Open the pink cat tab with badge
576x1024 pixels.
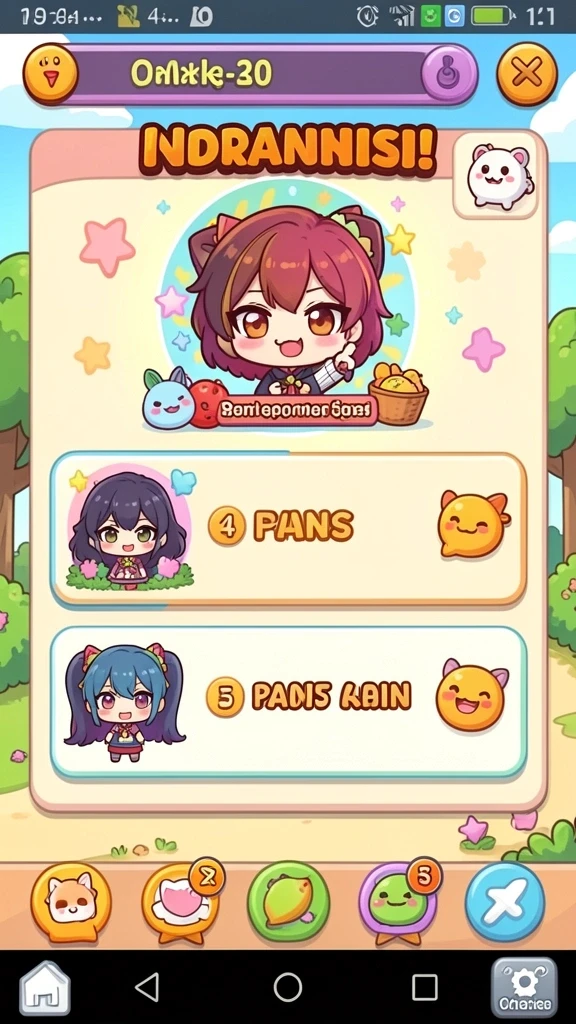180,903
